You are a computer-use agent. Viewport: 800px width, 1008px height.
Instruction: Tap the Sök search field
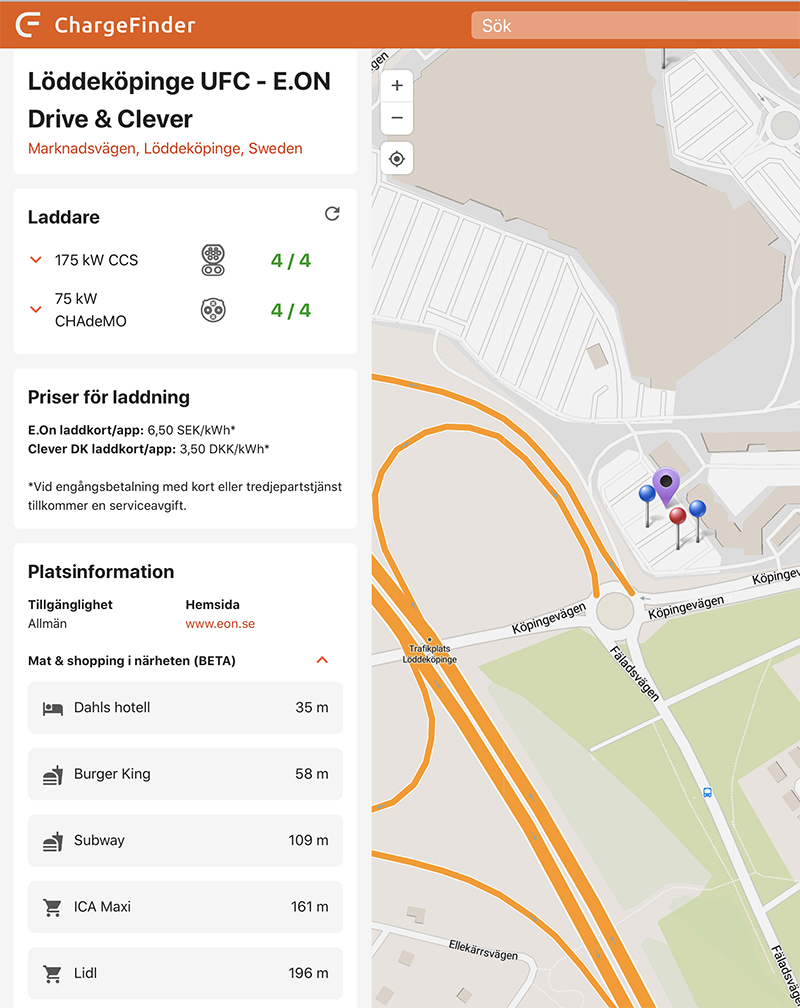coord(635,26)
